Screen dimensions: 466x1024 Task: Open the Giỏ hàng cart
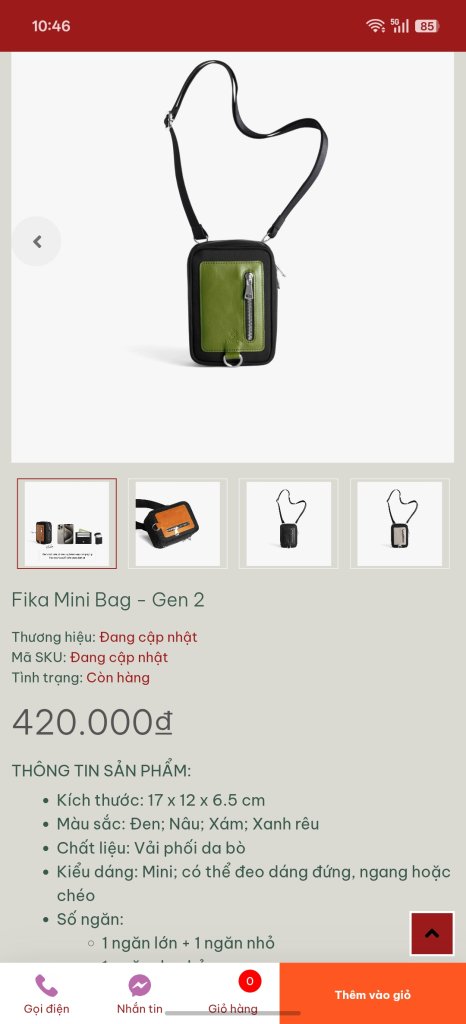pos(233,994)
